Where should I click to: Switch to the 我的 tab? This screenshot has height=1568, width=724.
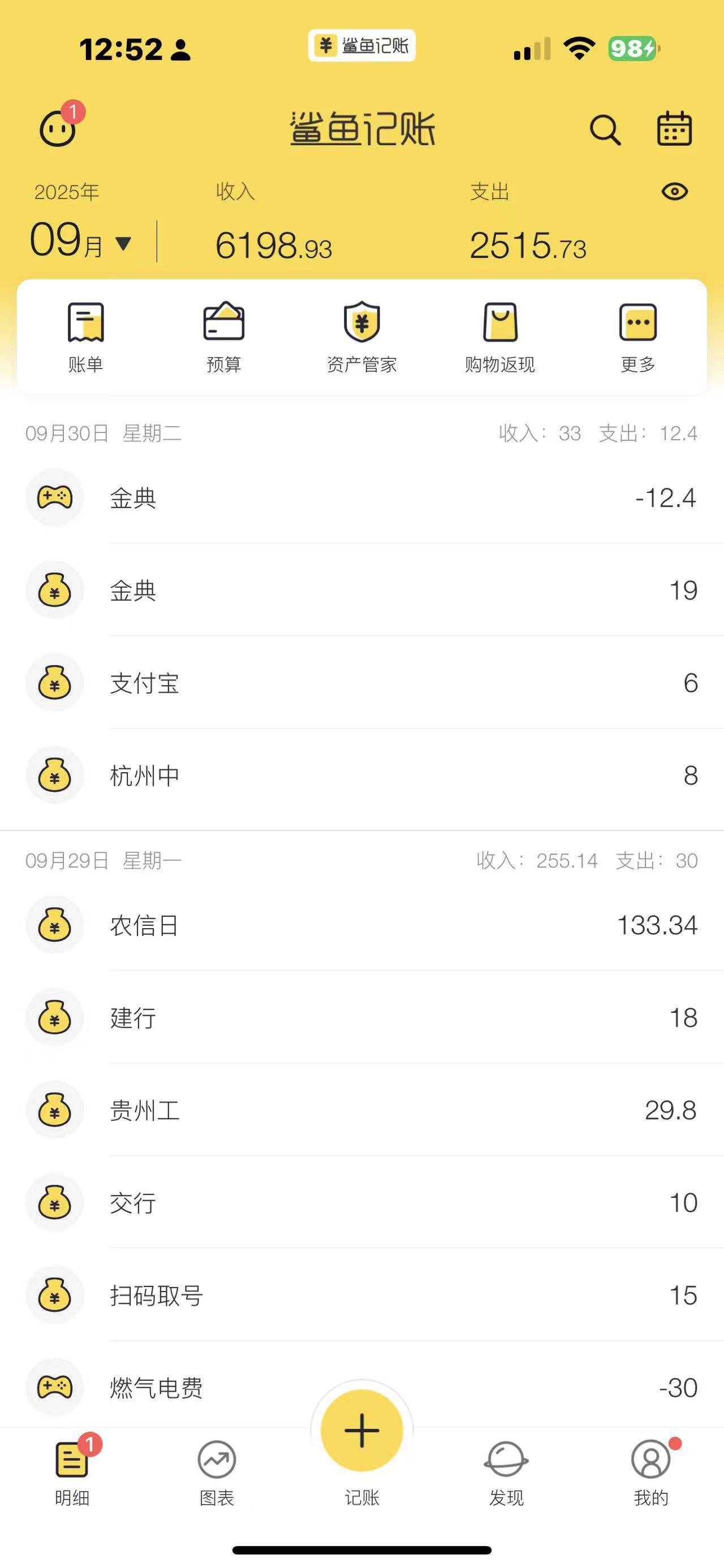pyautogui.click(x=652, y=1474)
